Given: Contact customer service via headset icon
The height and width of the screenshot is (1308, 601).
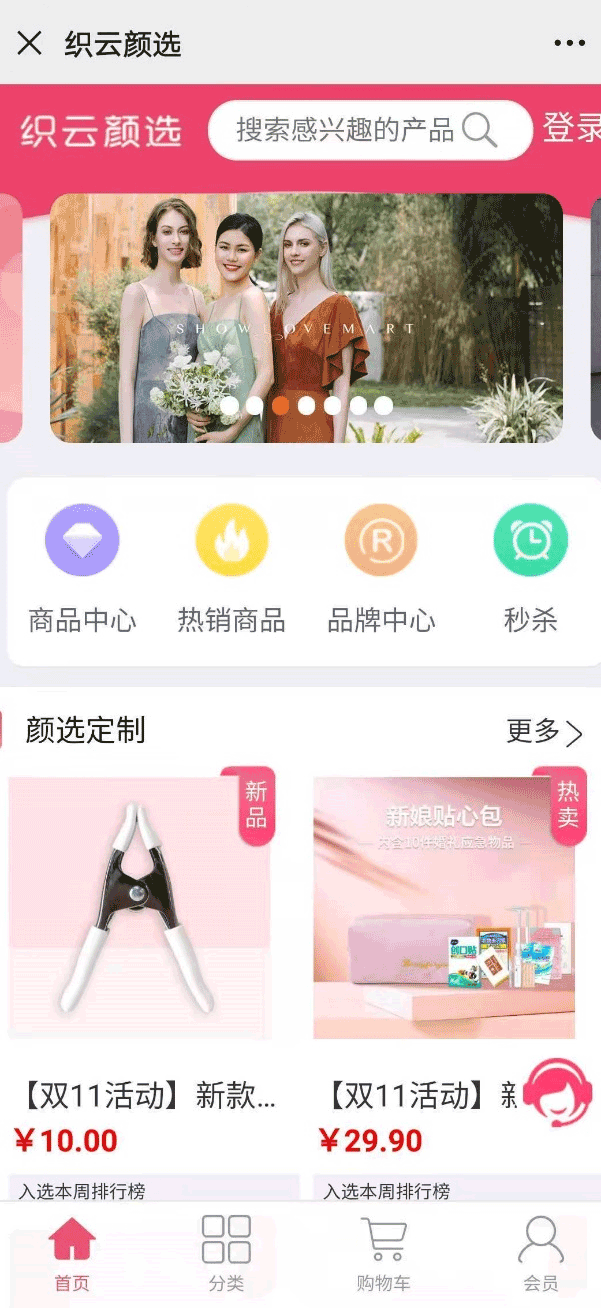Looking at the screenshot, I should [x=557, y=1091].
